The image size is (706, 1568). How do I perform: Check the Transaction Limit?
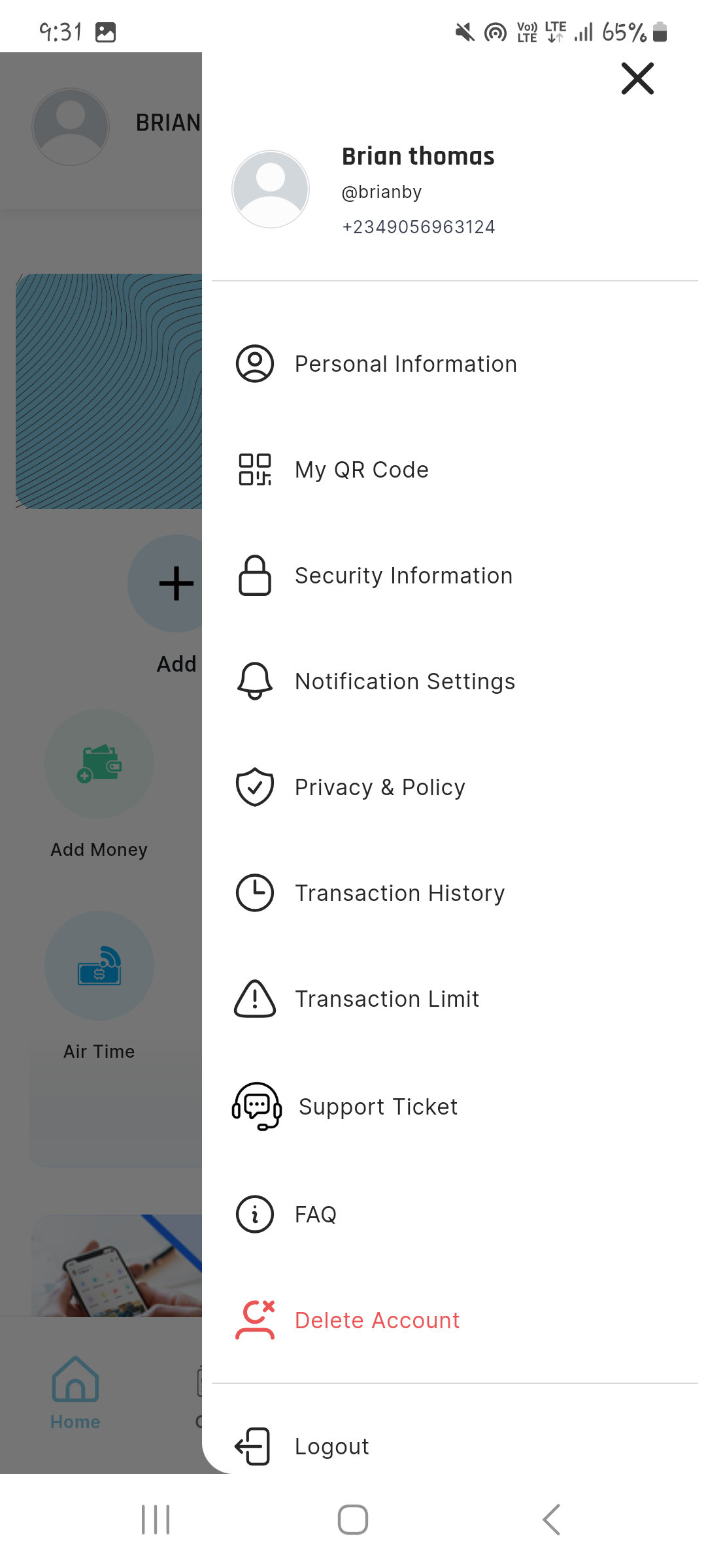(387, 999)
